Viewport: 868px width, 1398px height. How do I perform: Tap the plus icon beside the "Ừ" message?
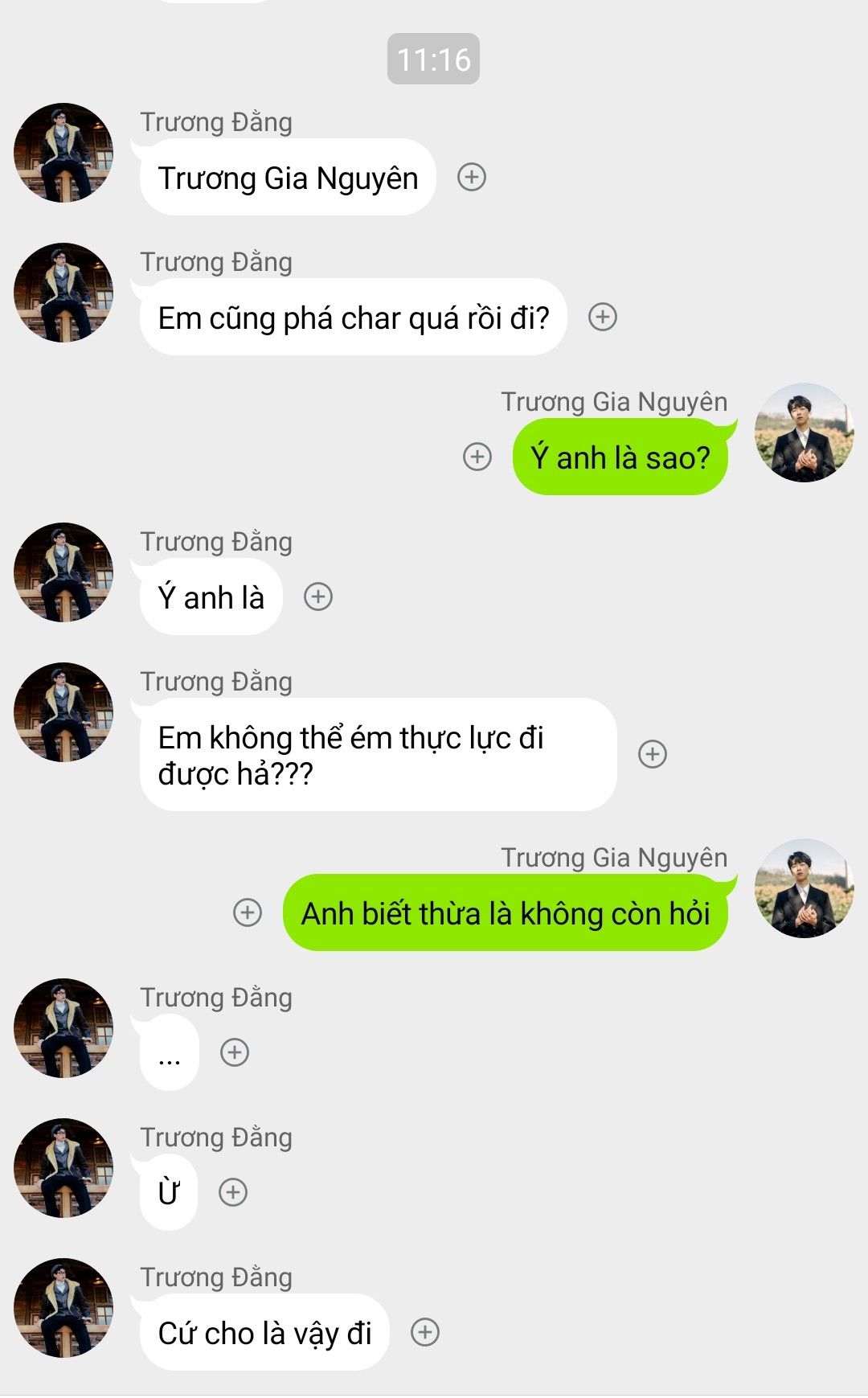[233, 1192]
